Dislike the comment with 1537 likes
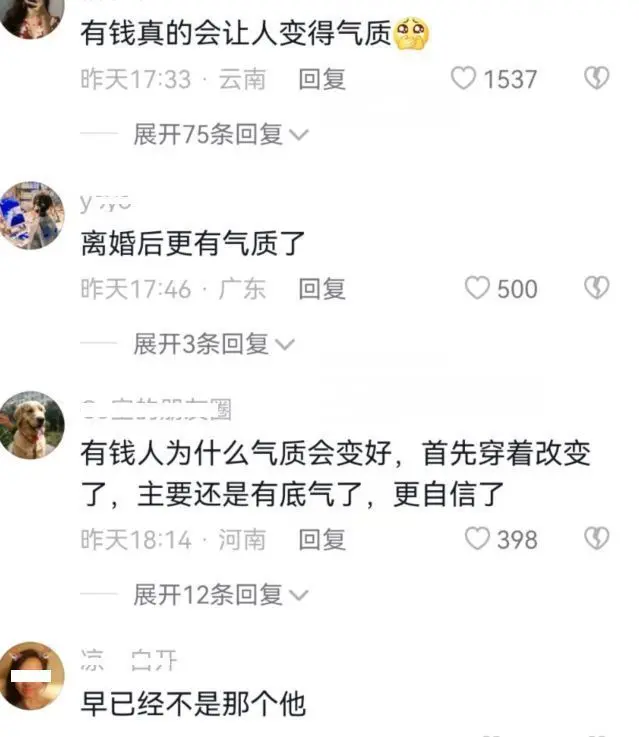639x737 pixels. 597,79
